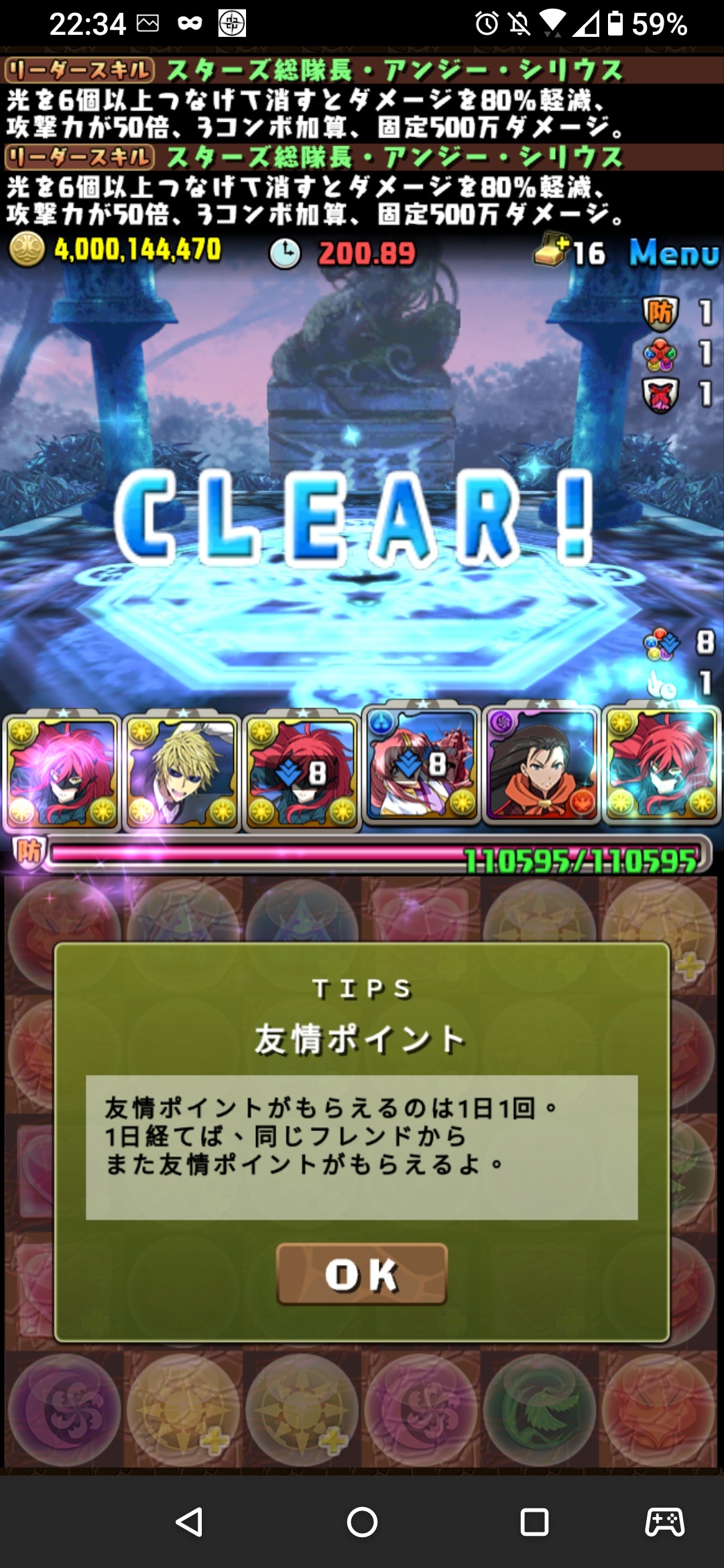724x1568 pixels.
Task: Open the Menu button
Action: coord(673,254)
